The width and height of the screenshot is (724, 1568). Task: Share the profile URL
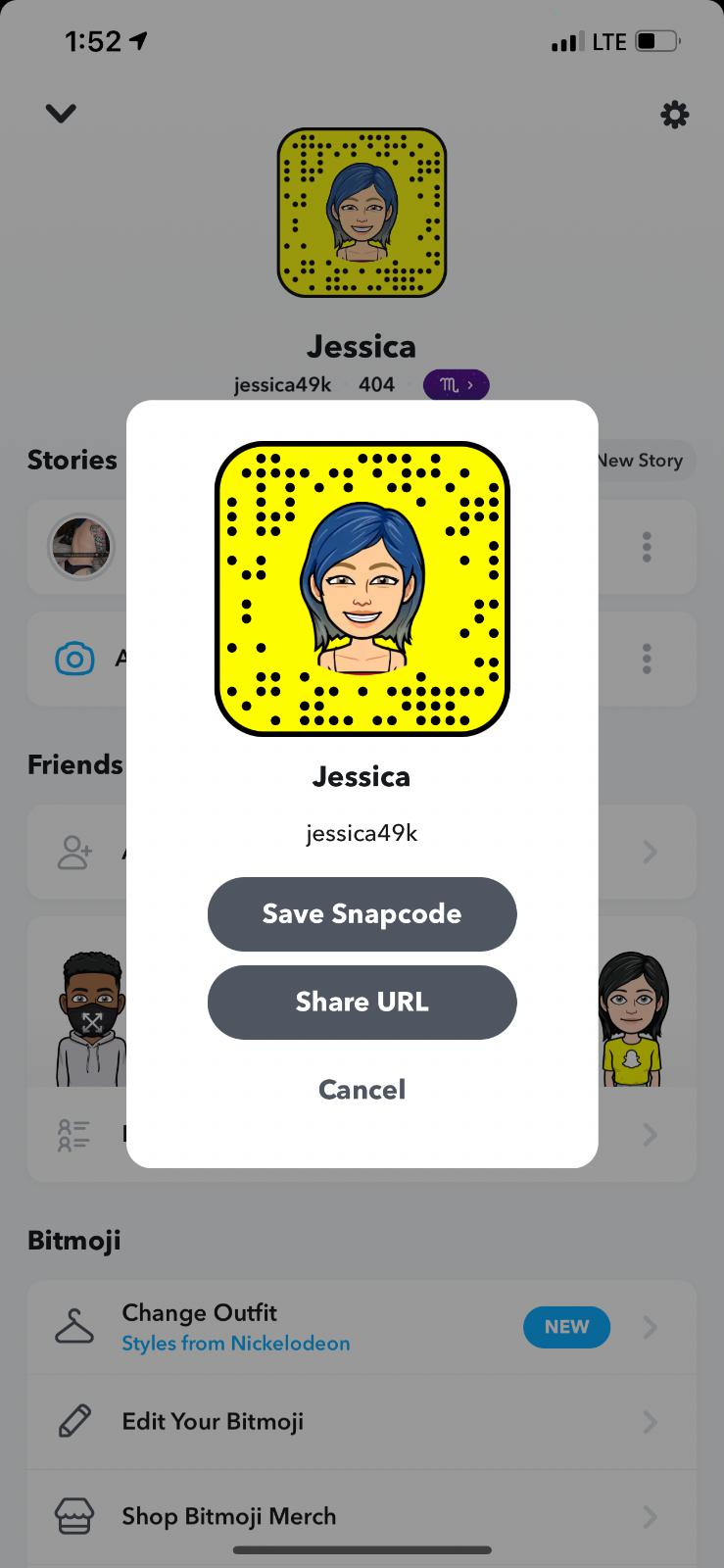point(362,1002)
